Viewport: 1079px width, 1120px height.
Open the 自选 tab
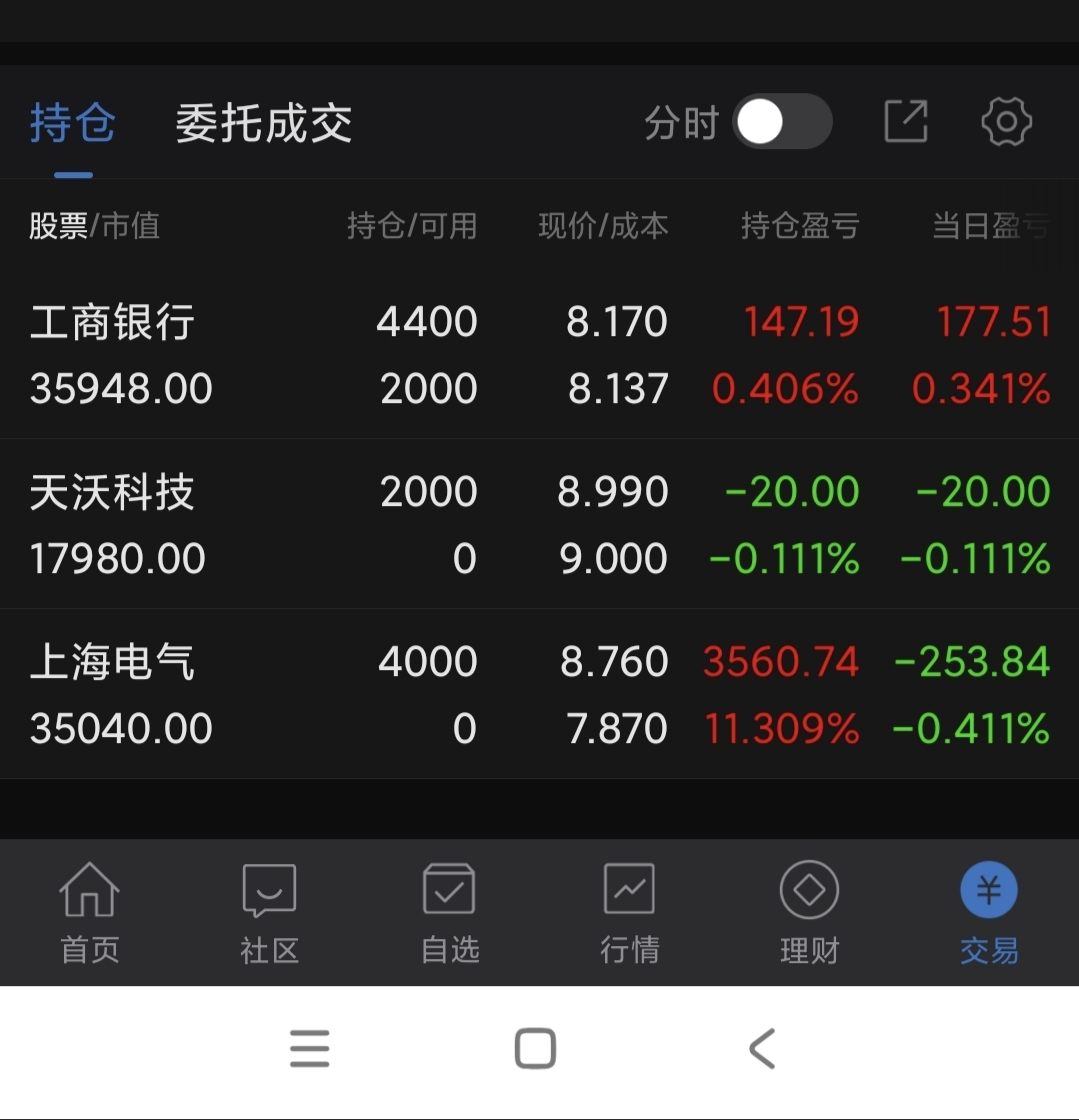[x=450, y=912]
